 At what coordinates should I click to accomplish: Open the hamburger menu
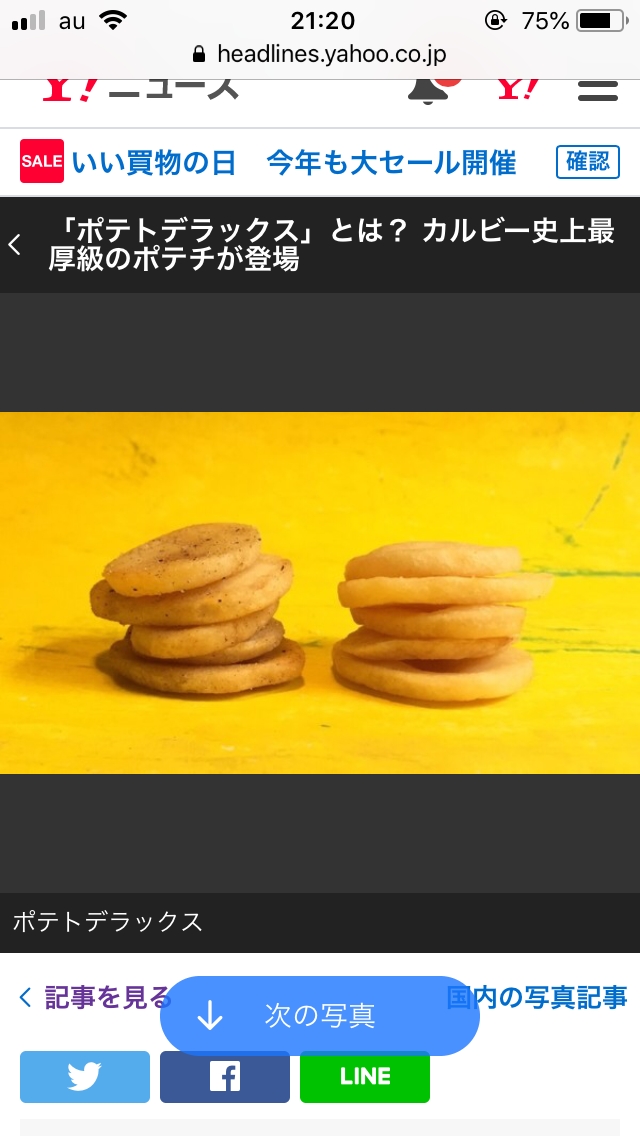click(x=597, y=90)
